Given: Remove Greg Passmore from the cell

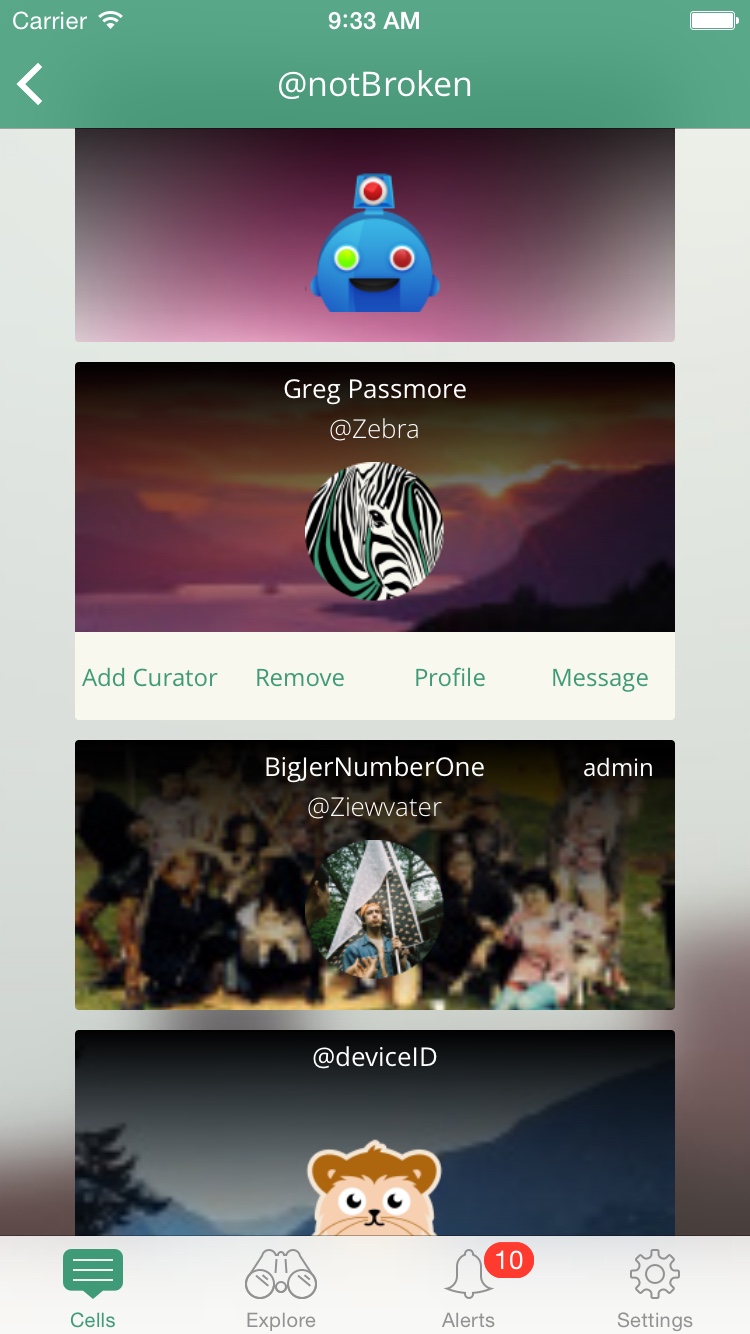Looking at the screenshot, I should point(300,678).
